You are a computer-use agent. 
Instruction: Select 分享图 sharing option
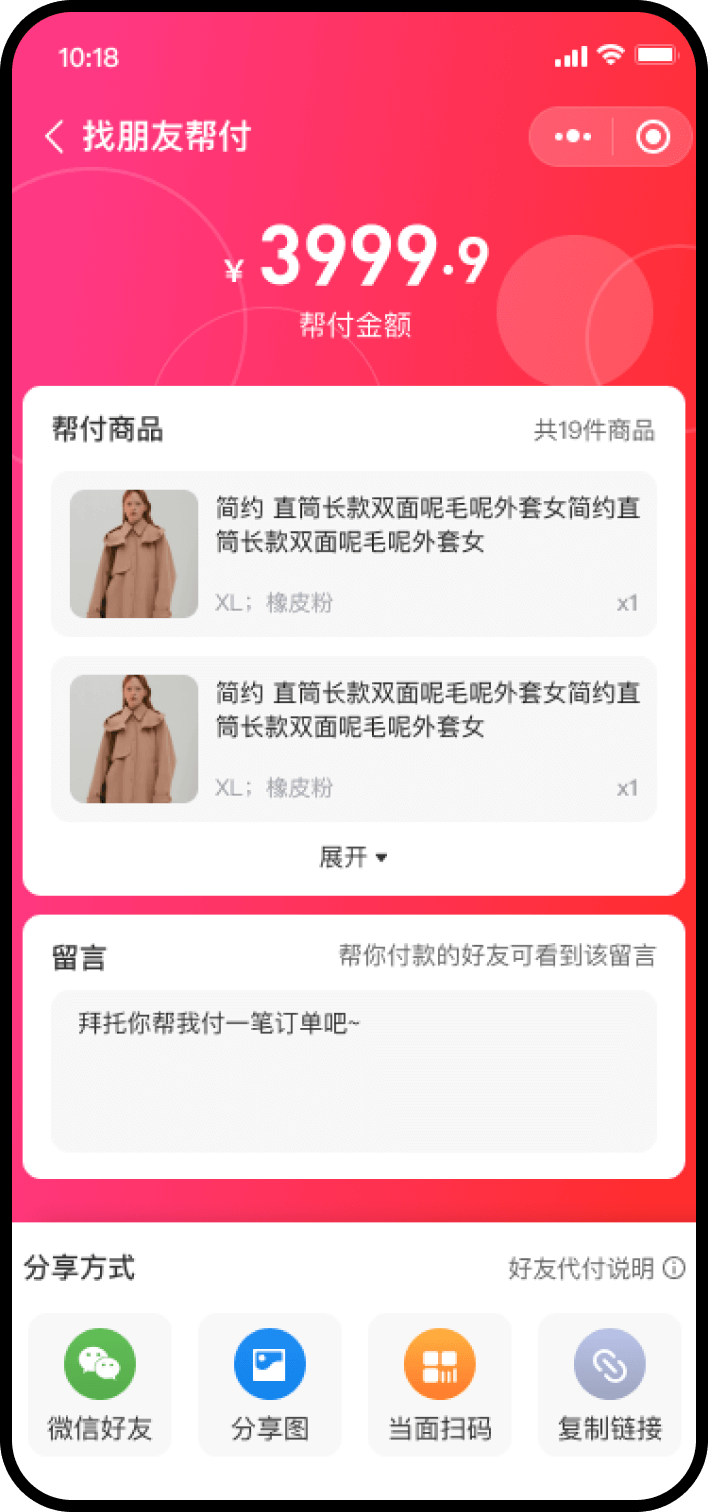270,1384
